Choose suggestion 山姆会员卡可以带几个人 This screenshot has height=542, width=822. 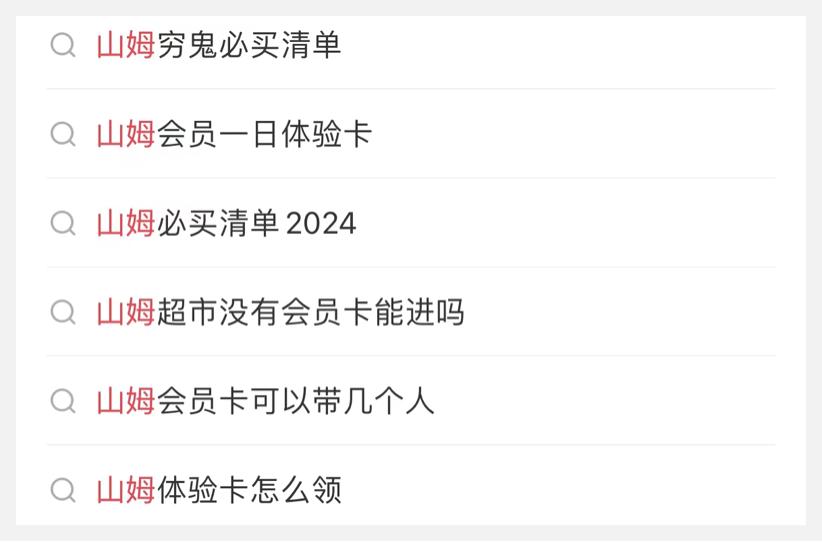pos(411,402)
